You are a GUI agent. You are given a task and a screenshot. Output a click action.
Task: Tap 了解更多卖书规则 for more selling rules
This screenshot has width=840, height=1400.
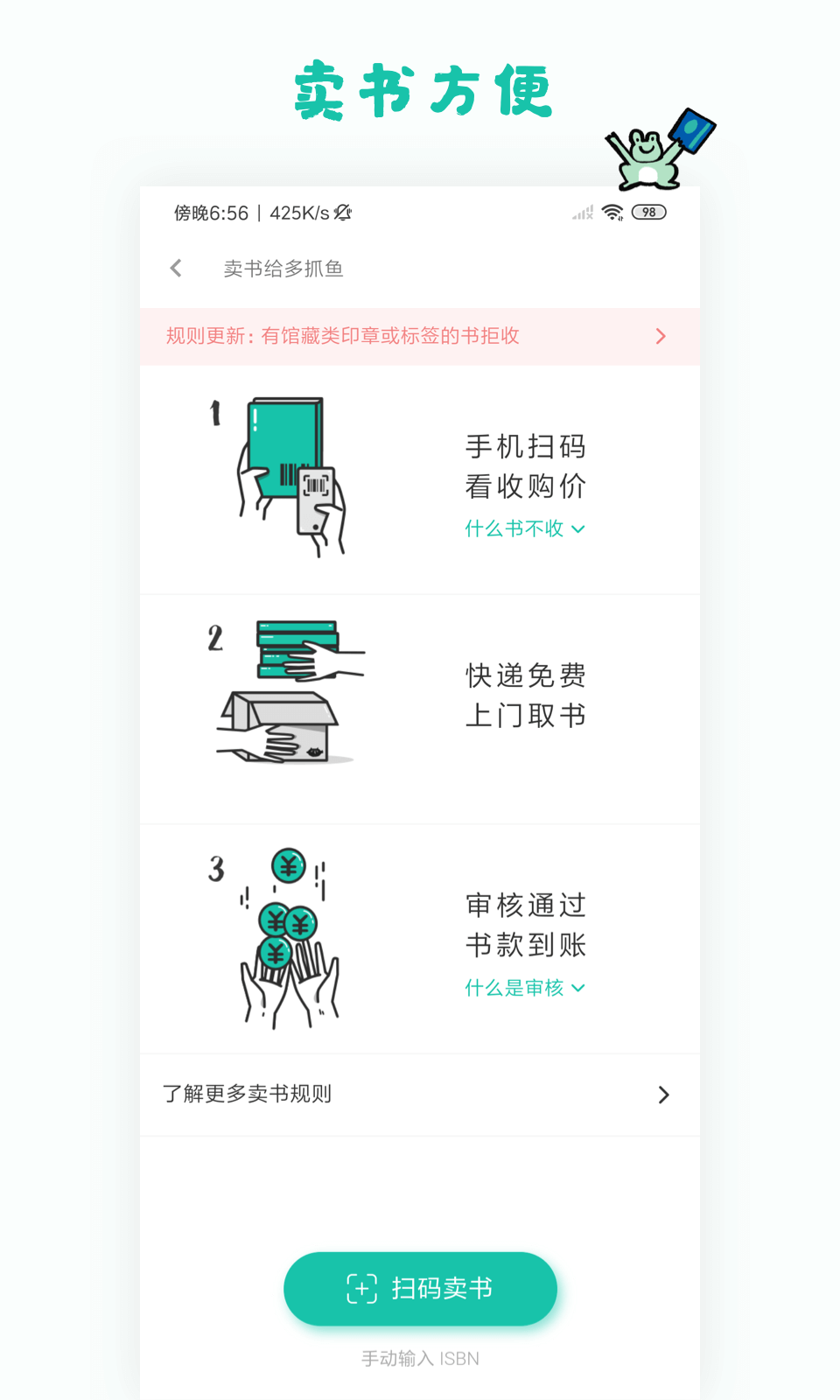click(x=246, y=1094)
